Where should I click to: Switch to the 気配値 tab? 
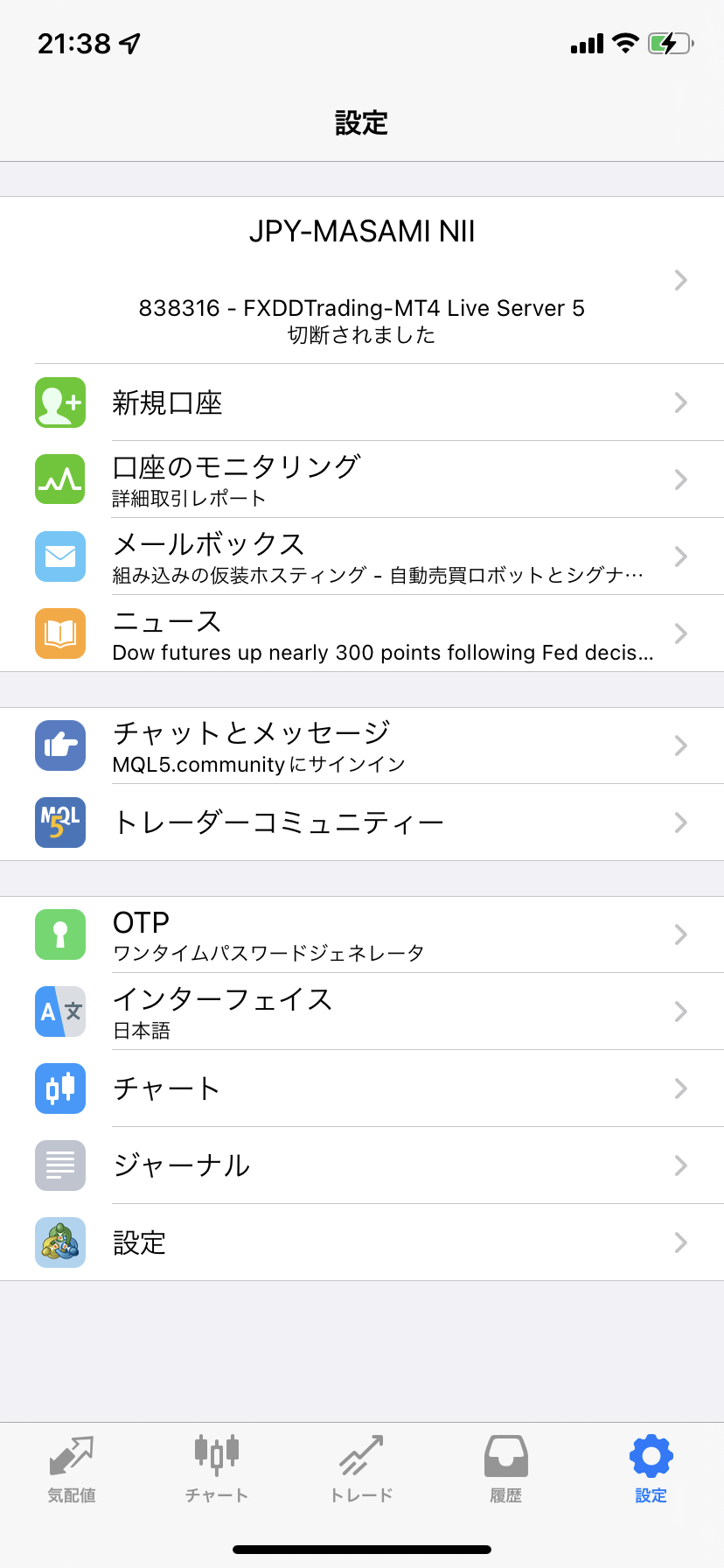(x=72, y=1470)
